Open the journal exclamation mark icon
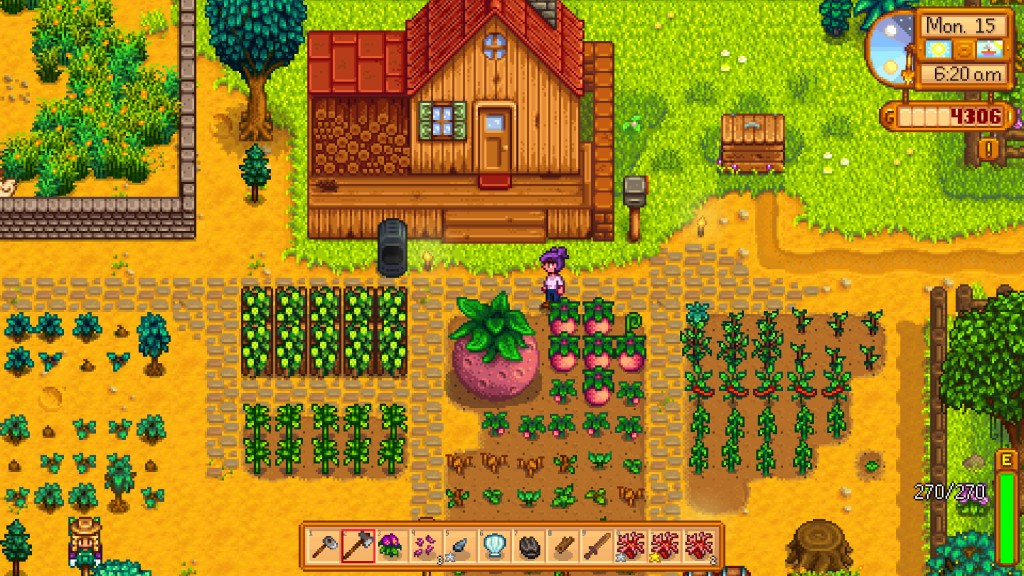This screenshot has height=576, width=1024. 989,150
